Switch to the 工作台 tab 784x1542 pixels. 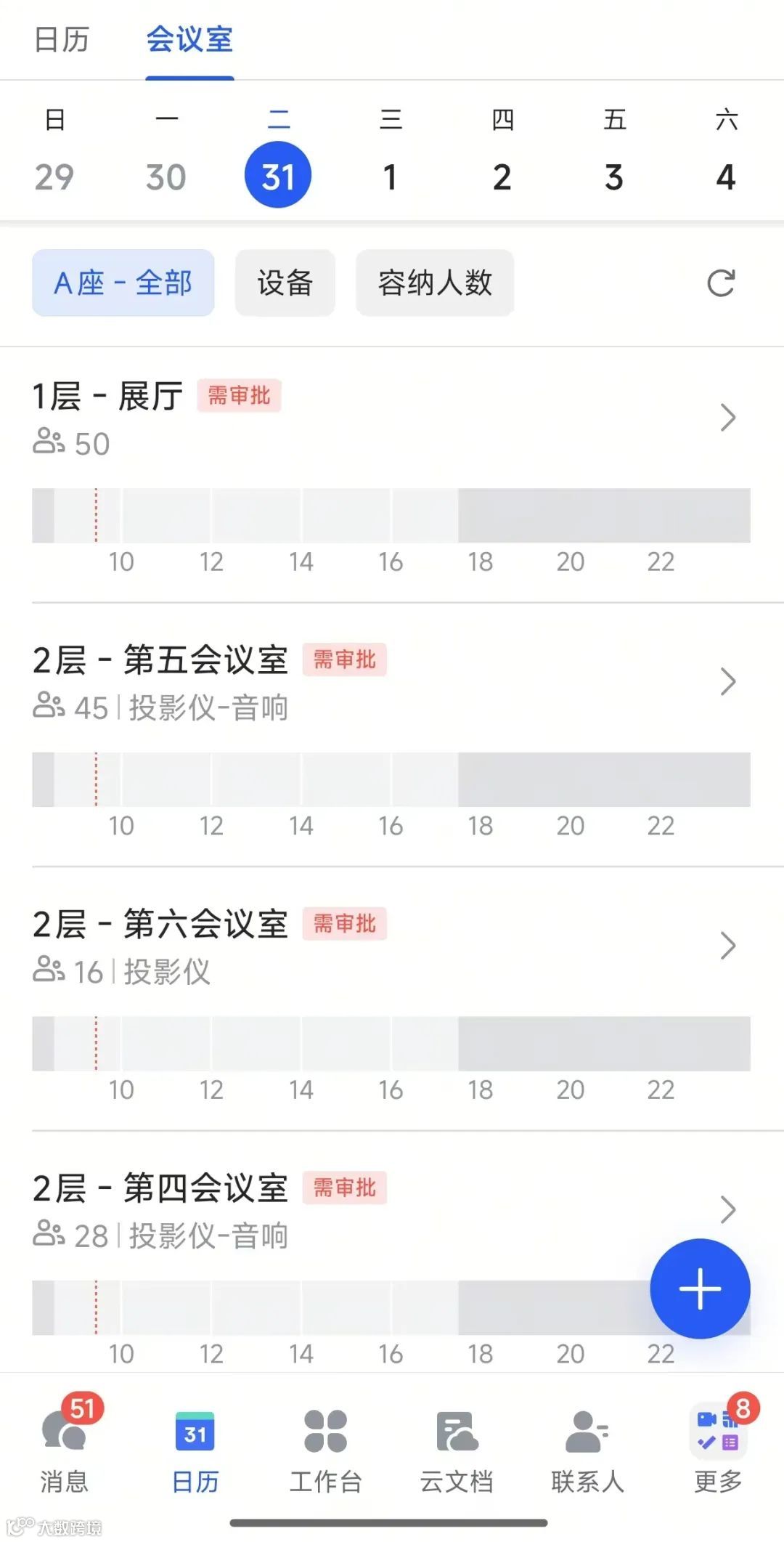tap(326, 1445)
